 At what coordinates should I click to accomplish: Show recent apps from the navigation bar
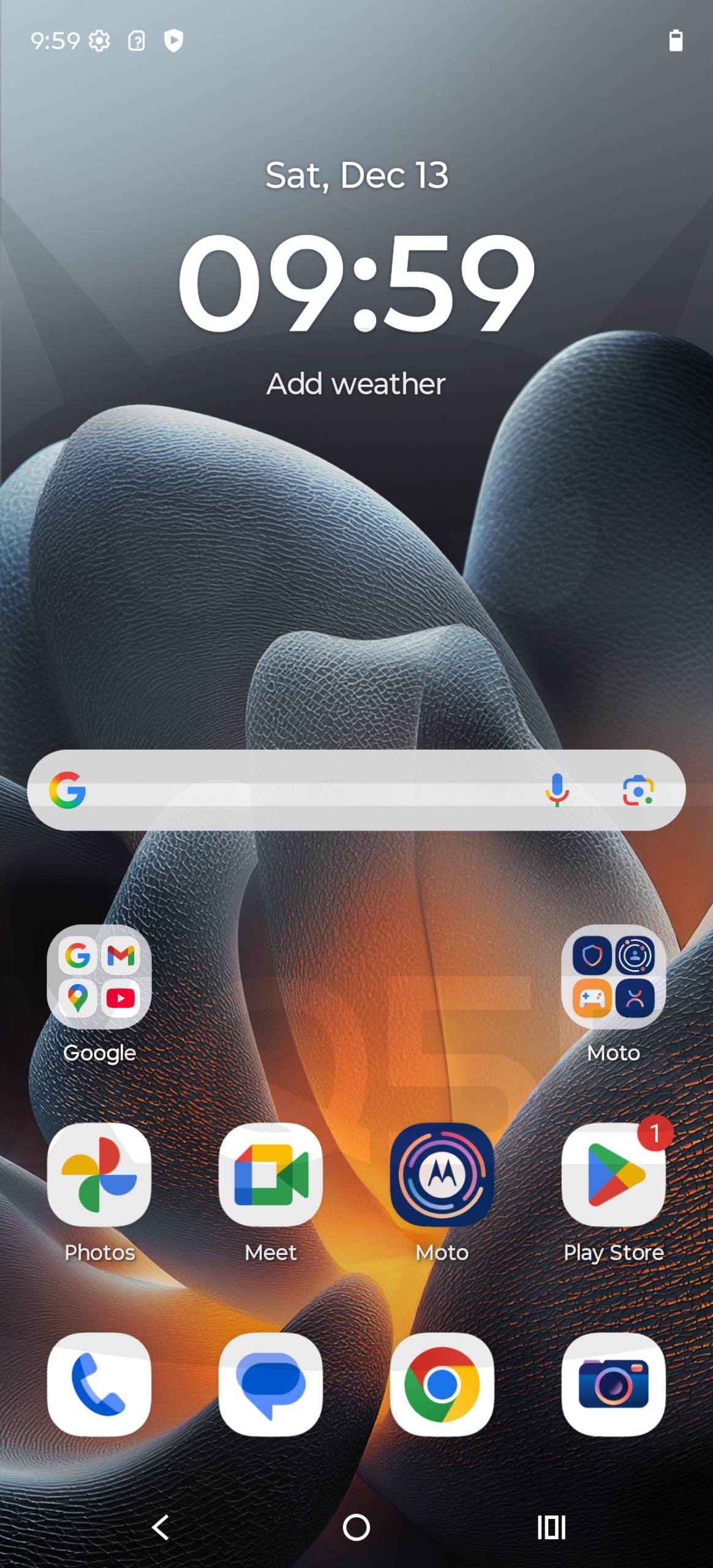pyautogui.click(x=551, y=1528)
